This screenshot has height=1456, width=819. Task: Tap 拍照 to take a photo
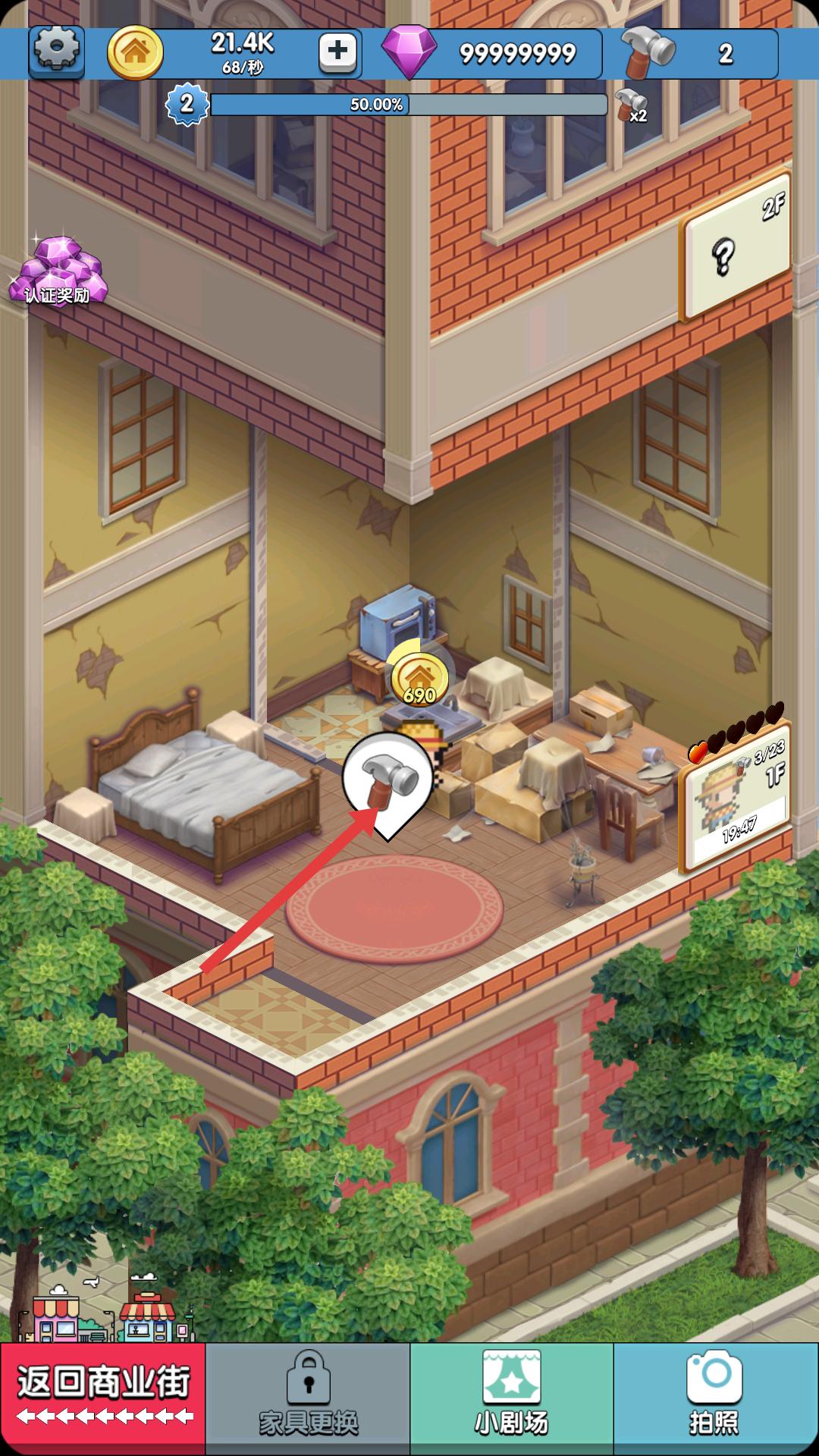point(715,1398)
